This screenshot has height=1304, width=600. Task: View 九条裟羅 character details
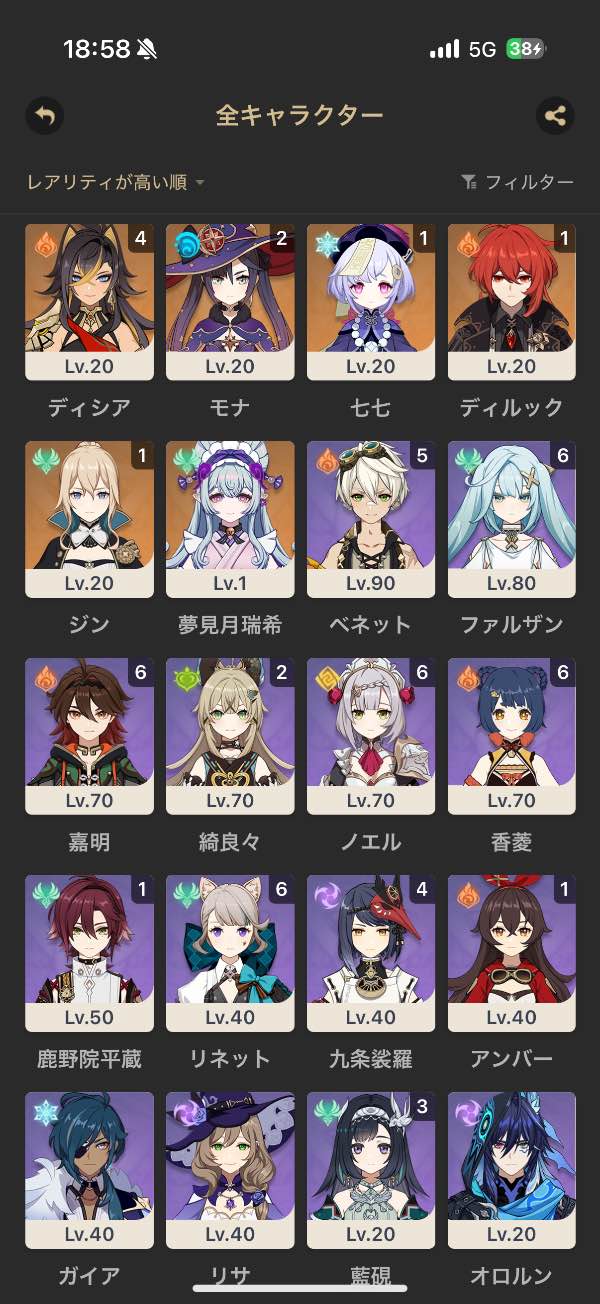[x=371, y=953]
